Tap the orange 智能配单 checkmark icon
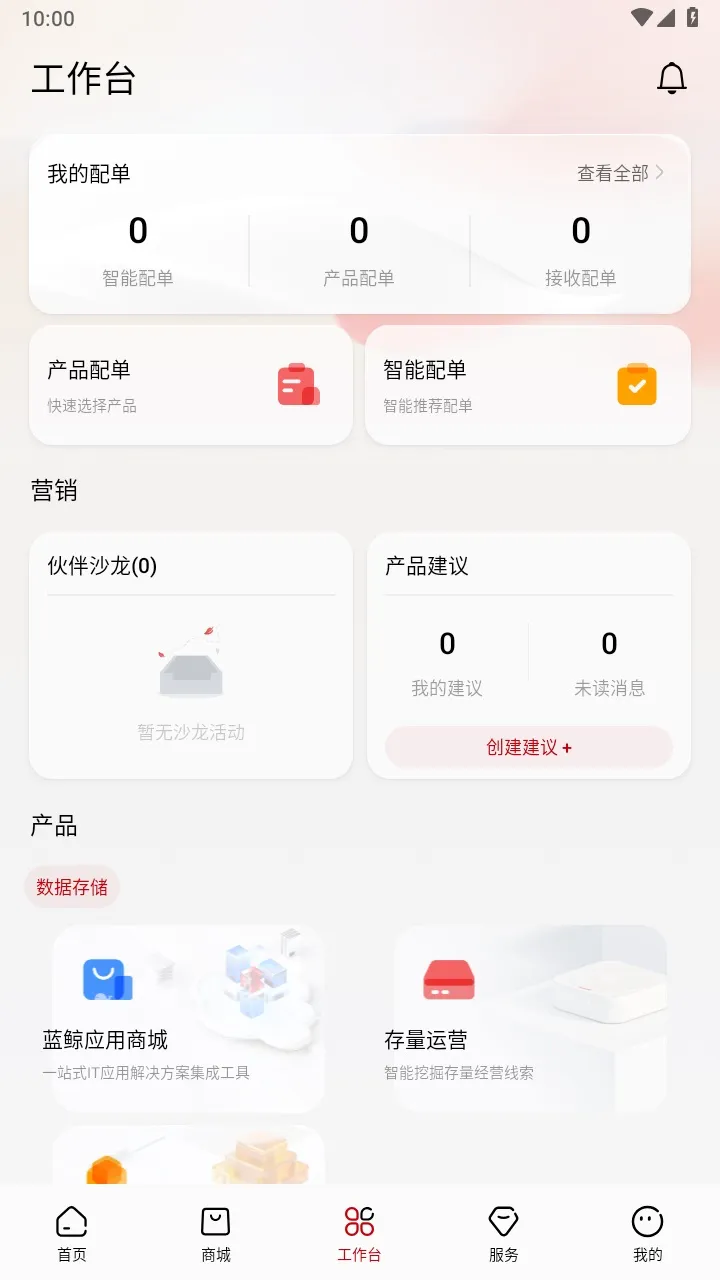The image size is (720, 1280). (637, 384)
